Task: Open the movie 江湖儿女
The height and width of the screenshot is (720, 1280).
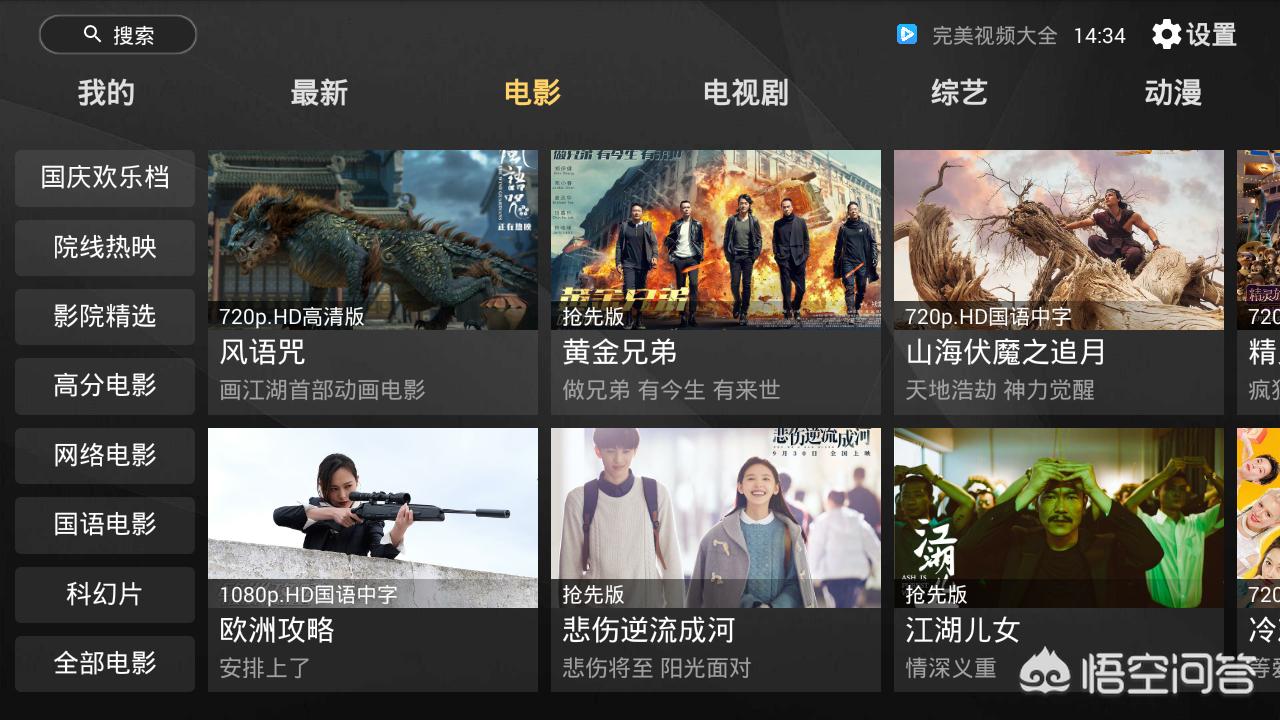Action: pyautogui.click(x=1059, y=560)
